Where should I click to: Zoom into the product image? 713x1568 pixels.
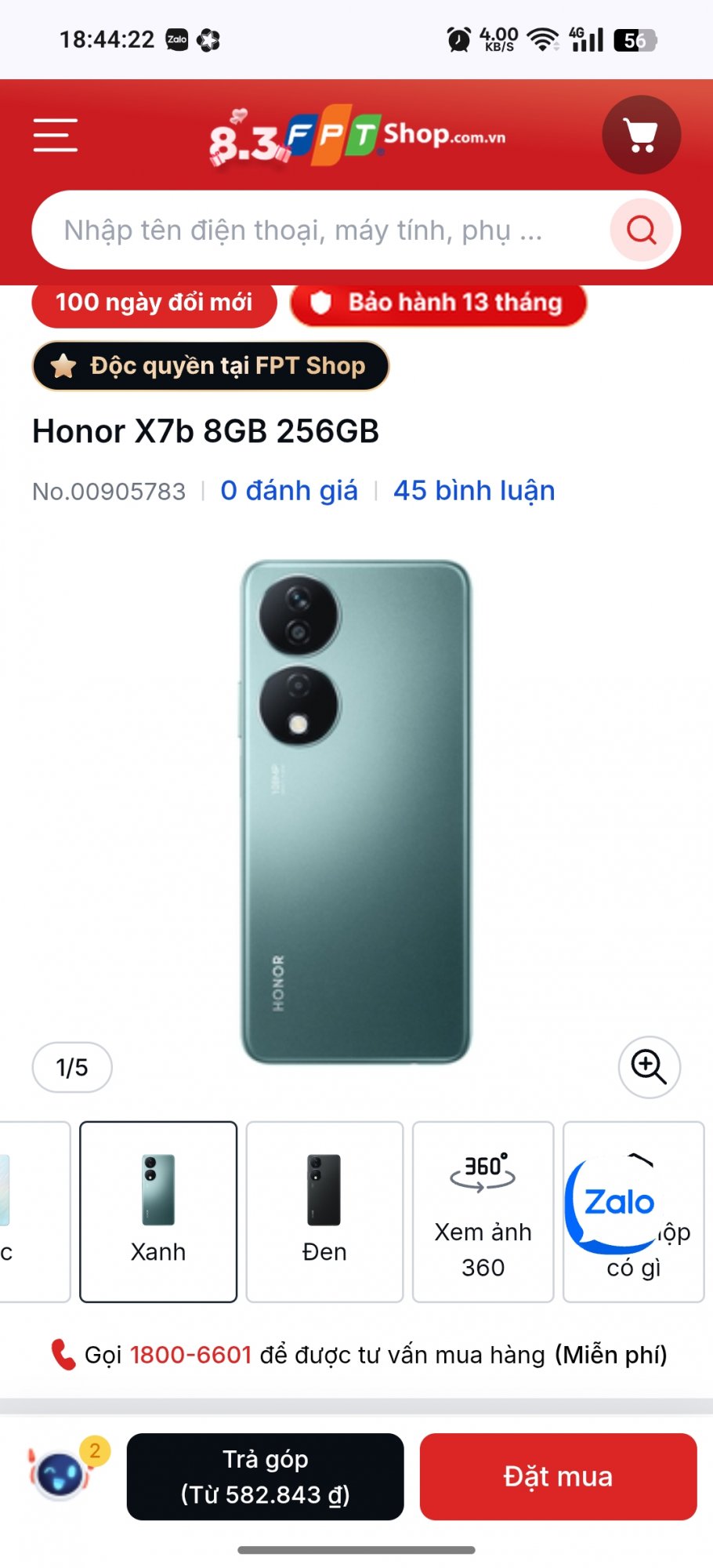[x=649, y=1067]
